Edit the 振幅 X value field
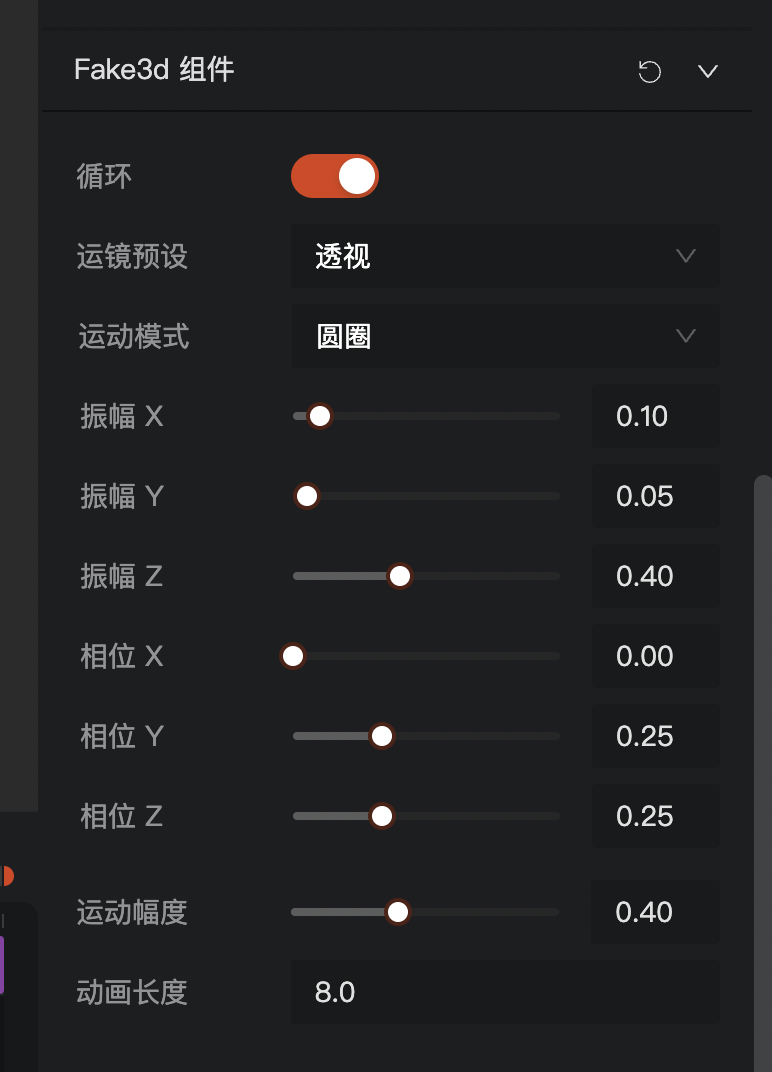Viewport: 772px width, 1072px height. click(x=655, y=416)
